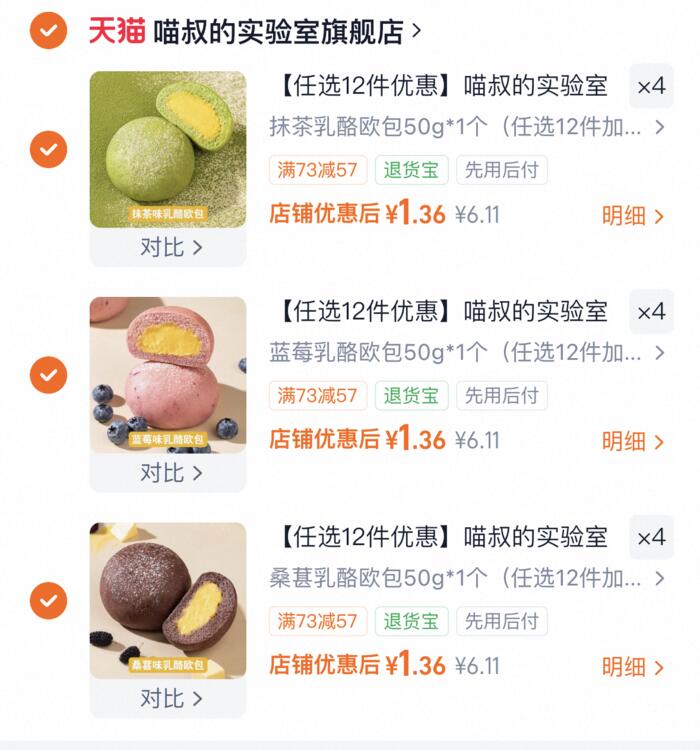700x750 pixels.
Task: Expand spec options for 桑葚乳酪欧包50g
Action: click(x=466, y=578)
